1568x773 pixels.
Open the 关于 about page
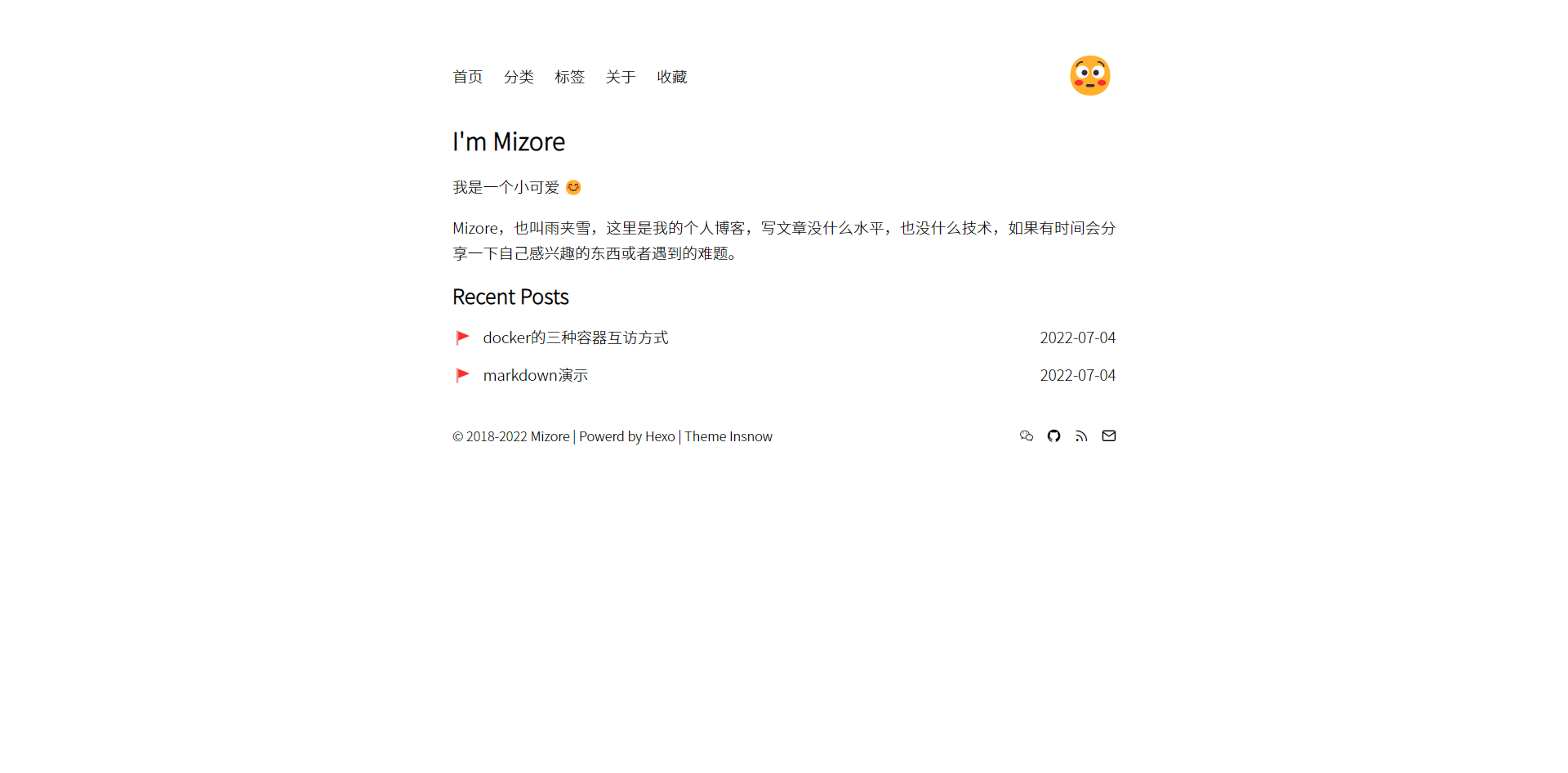point(621,77)
